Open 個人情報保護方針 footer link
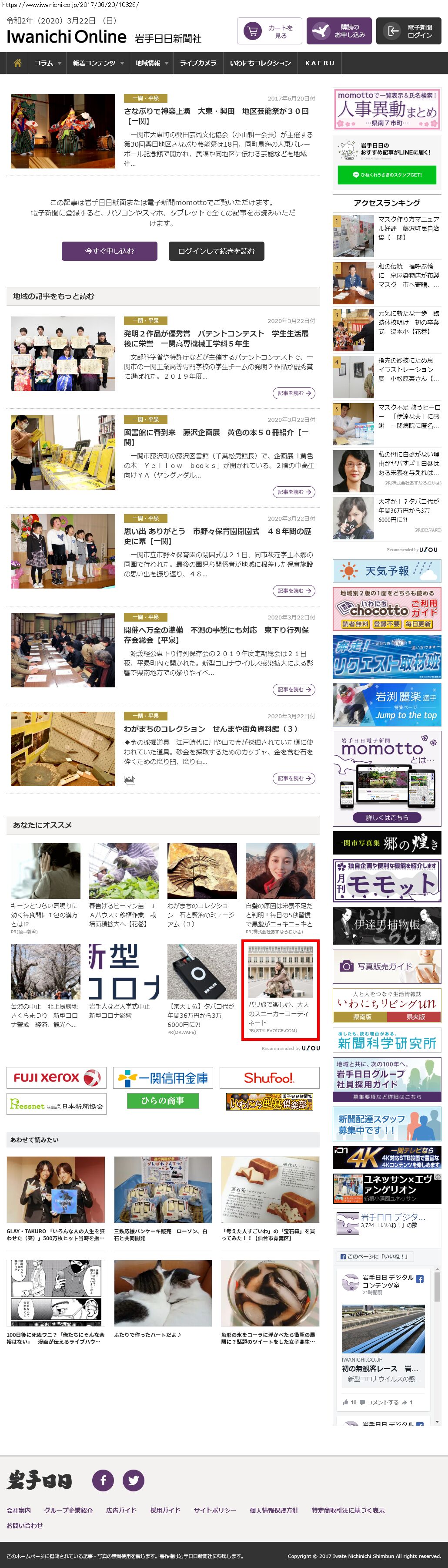448x1568 pixels. (274, 1510)
